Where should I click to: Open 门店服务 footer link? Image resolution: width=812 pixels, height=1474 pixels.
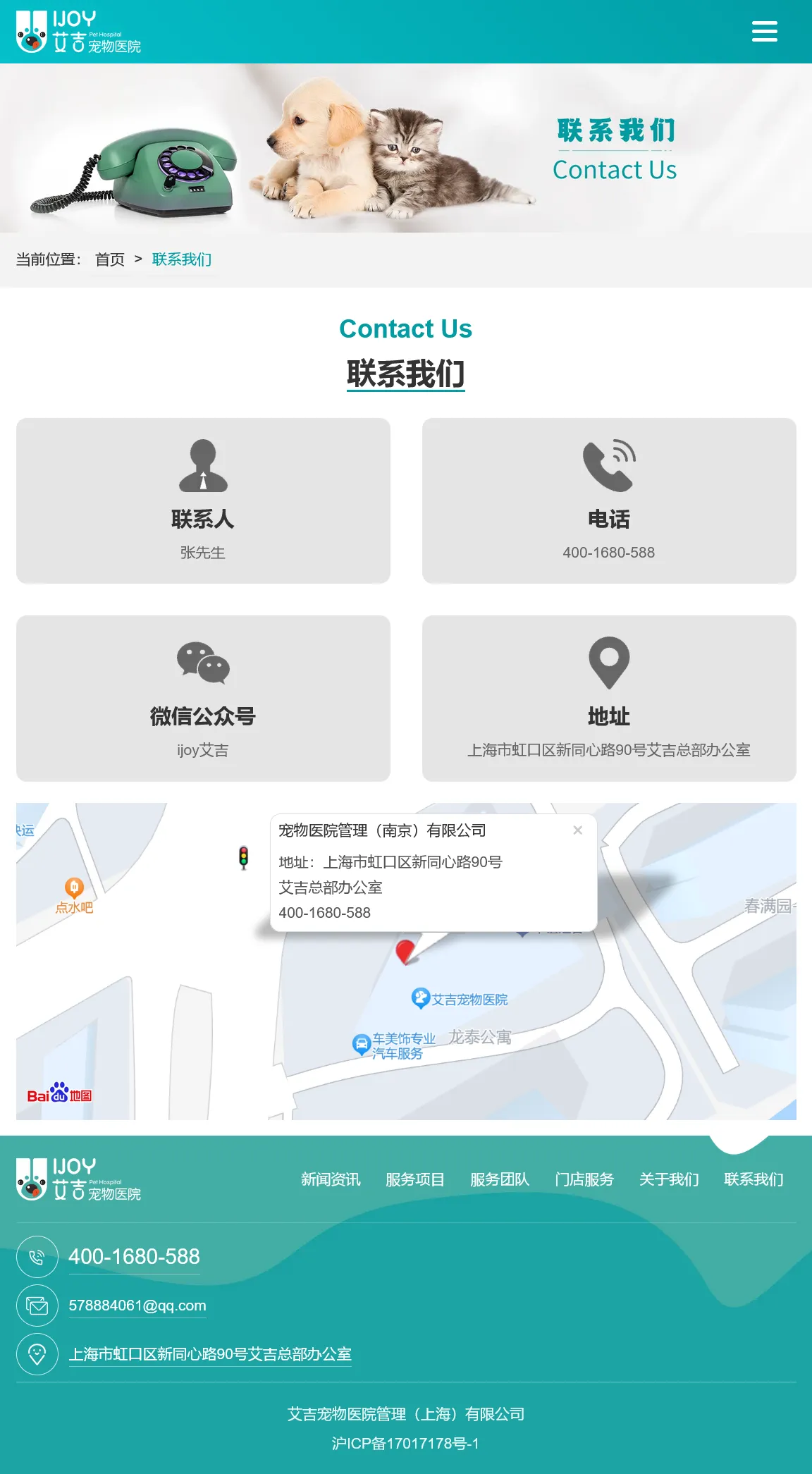(x=584, y=1179)
